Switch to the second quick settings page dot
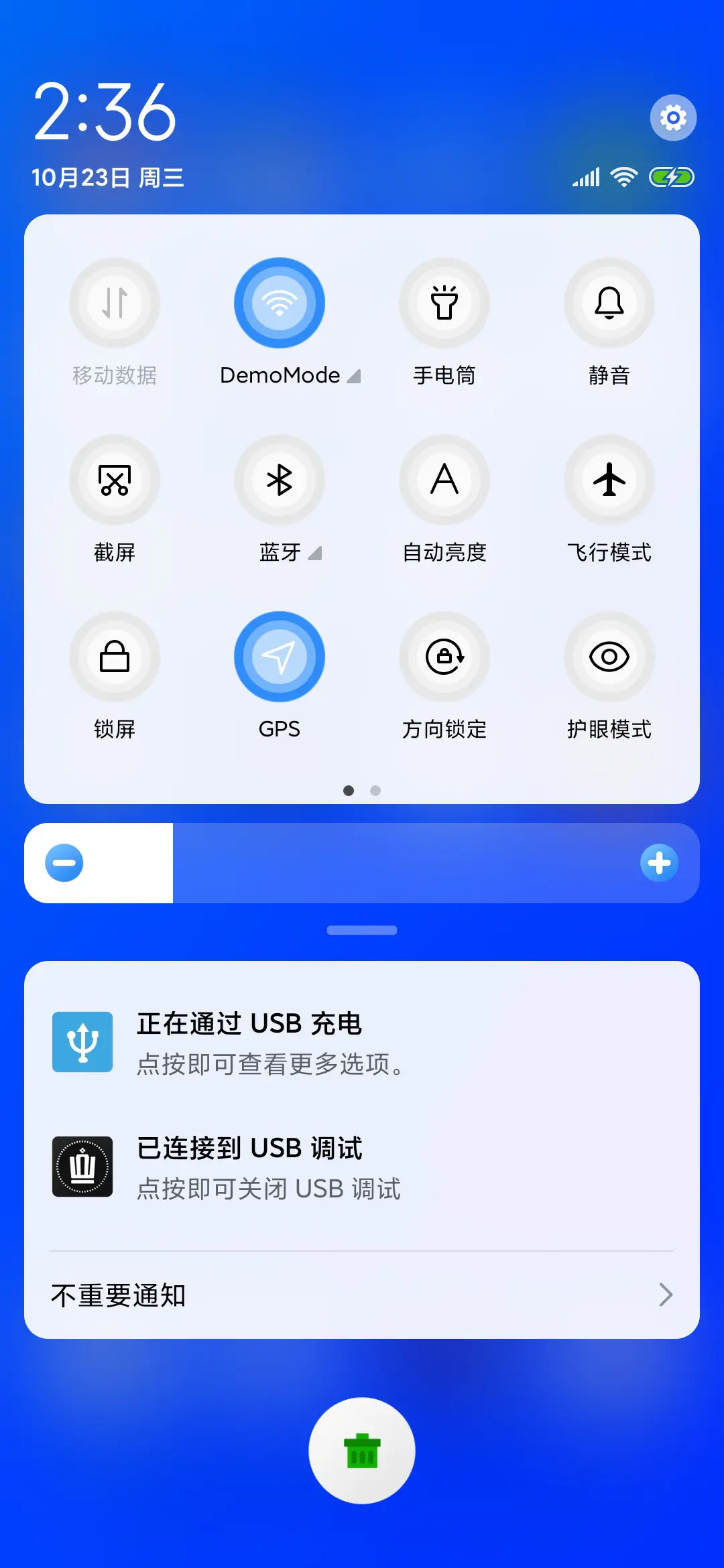The width and height of the screenshot is (724, 1568). (375, 791)
